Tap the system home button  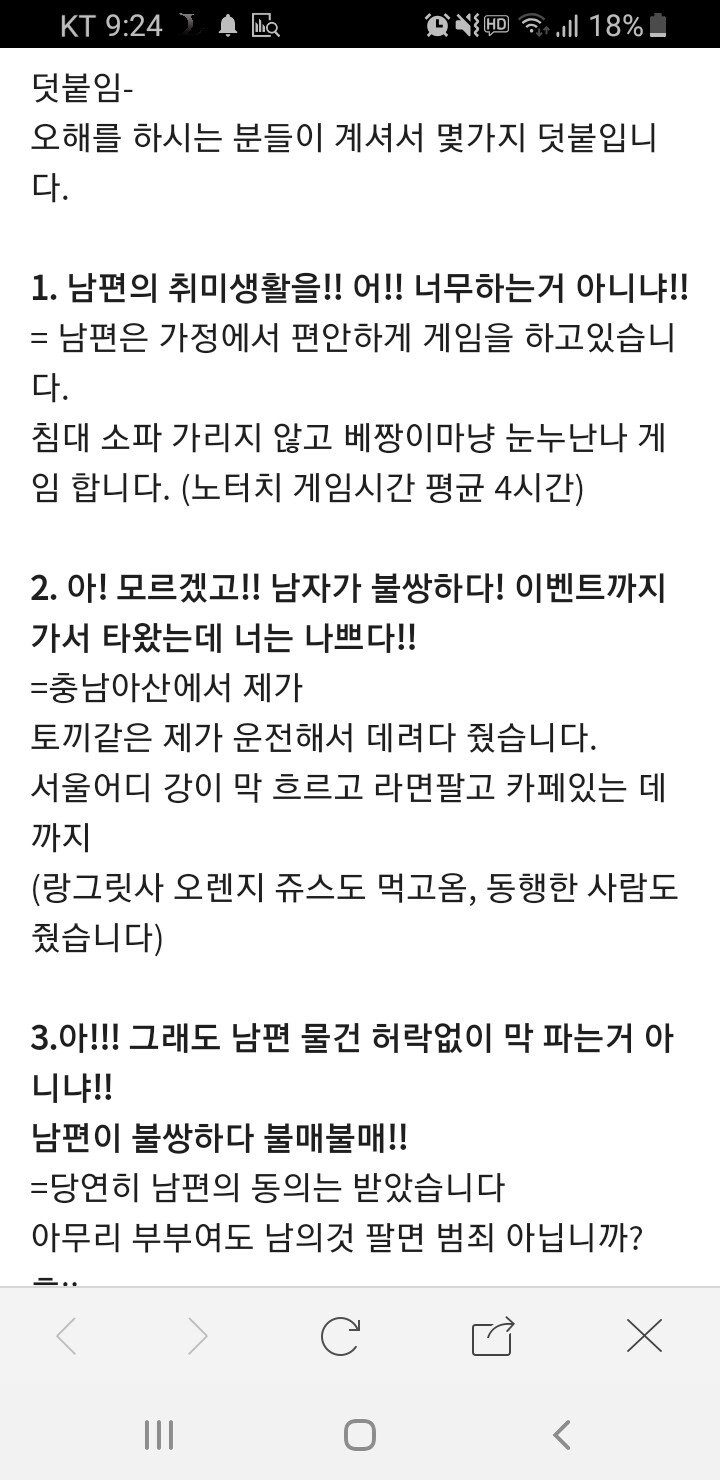click(360, 1434)
